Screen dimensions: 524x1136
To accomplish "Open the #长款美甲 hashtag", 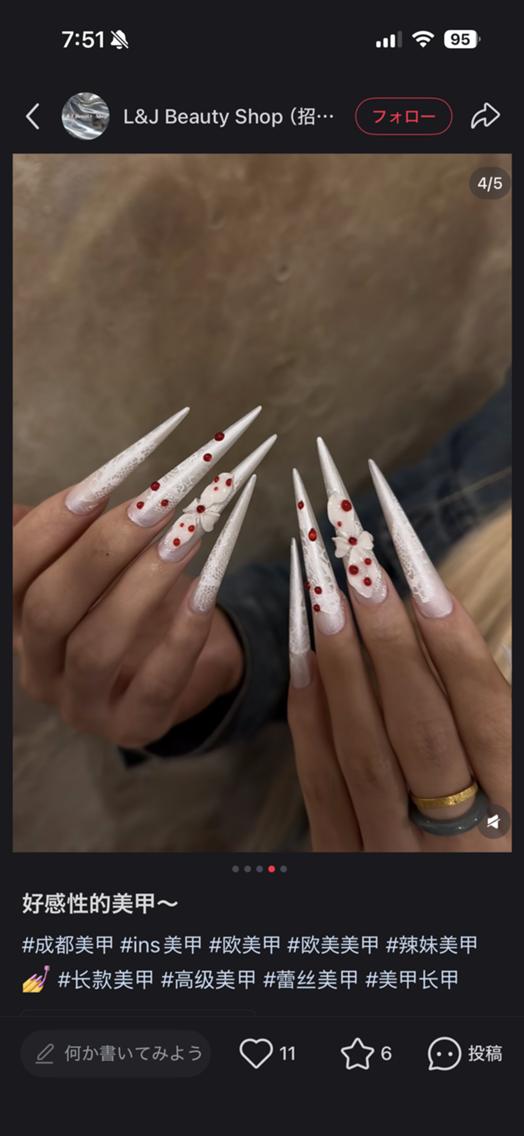I will pos(106,980).
